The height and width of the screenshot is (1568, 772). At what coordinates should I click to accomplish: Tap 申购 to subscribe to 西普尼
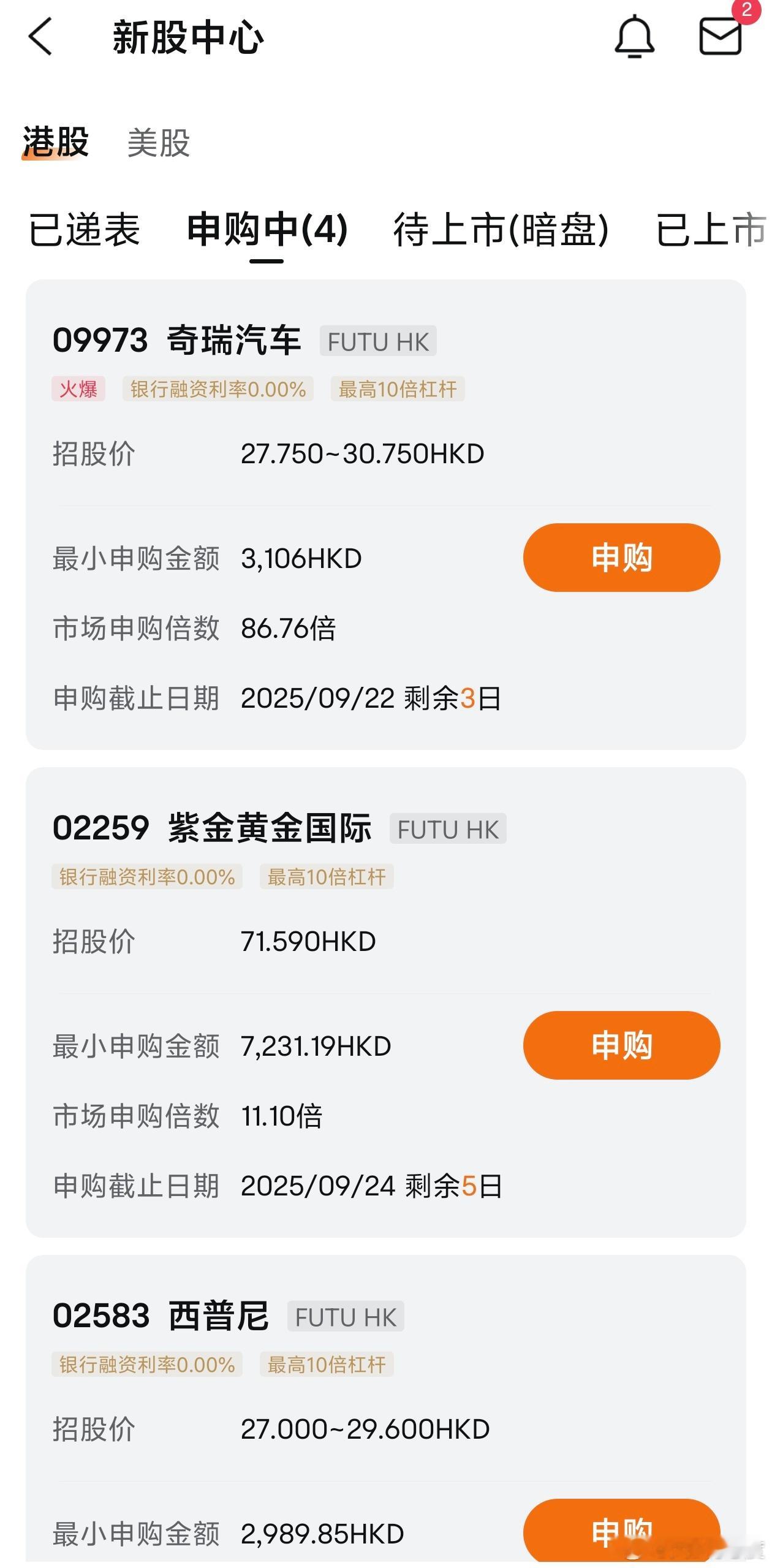point(621,1529)
